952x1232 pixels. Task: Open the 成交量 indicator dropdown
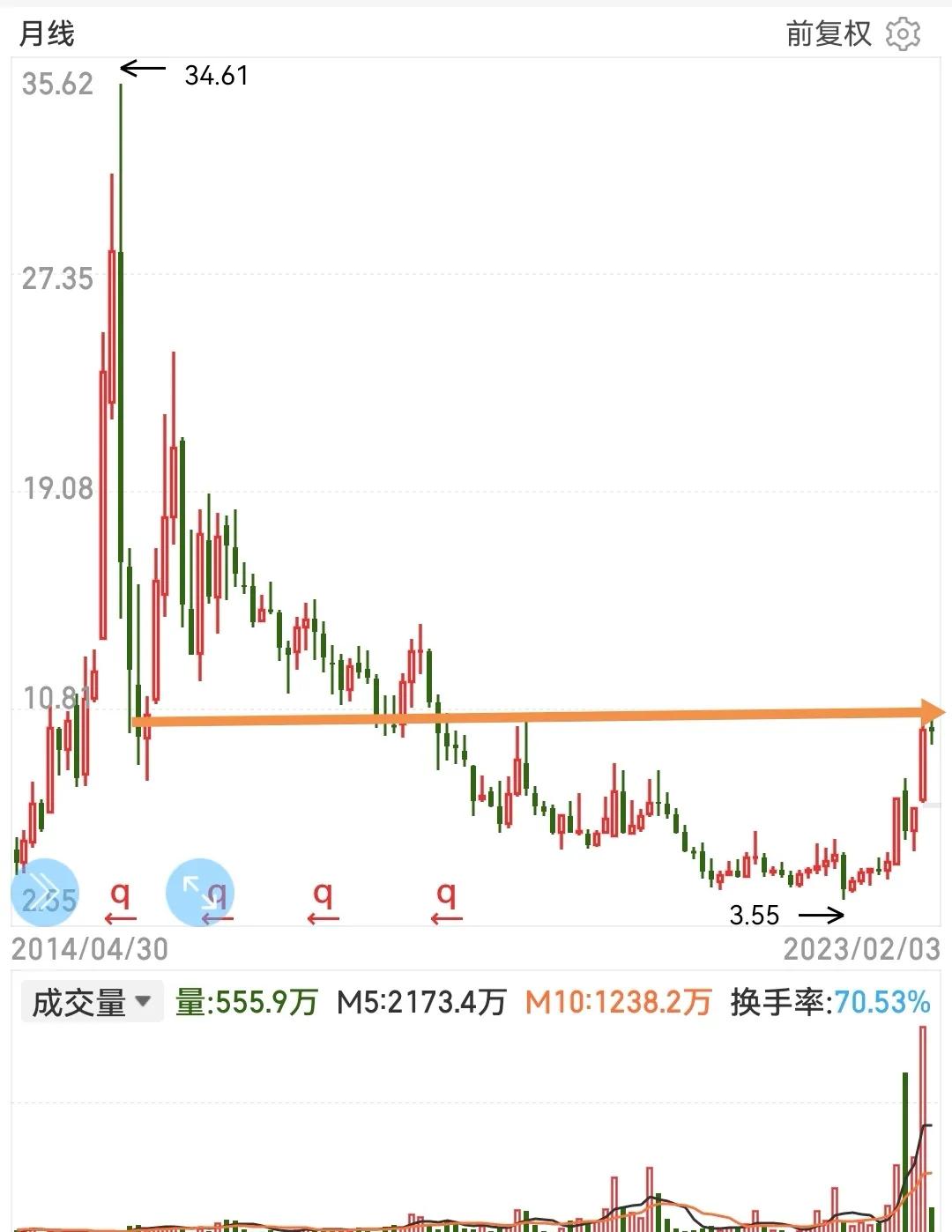click(x=88, y=1001)
